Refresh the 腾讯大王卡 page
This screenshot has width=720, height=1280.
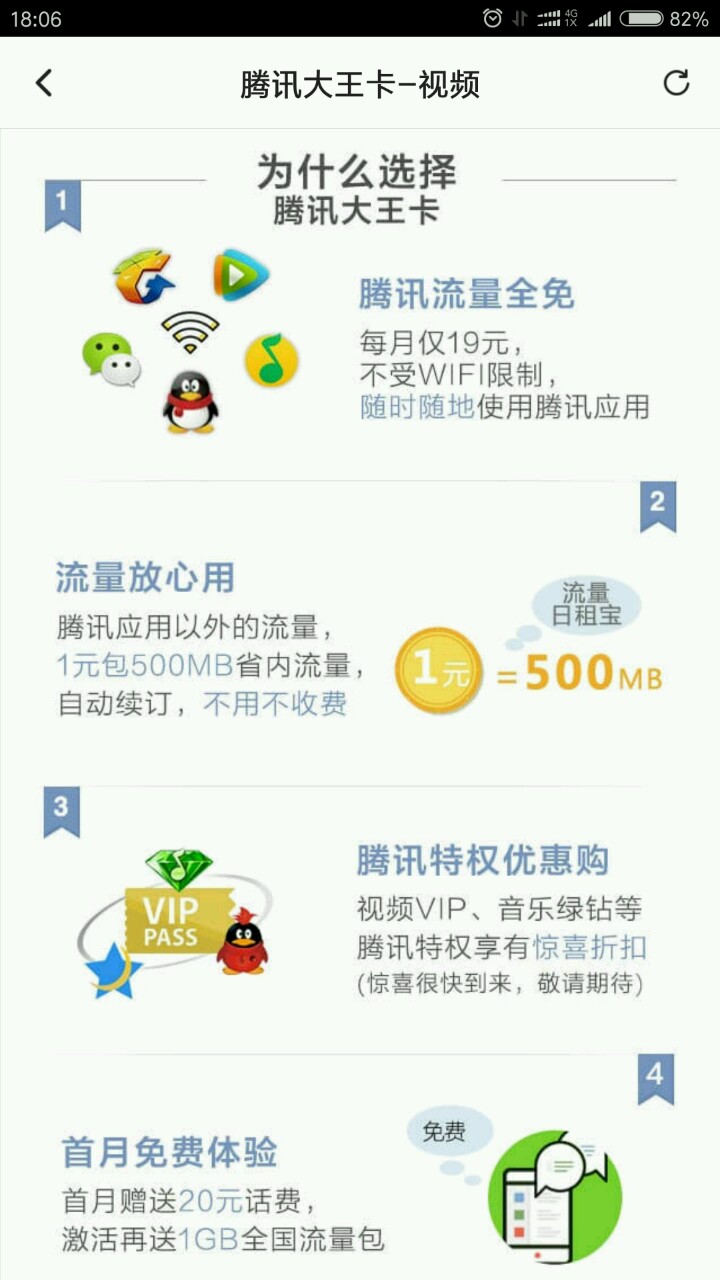677,83
